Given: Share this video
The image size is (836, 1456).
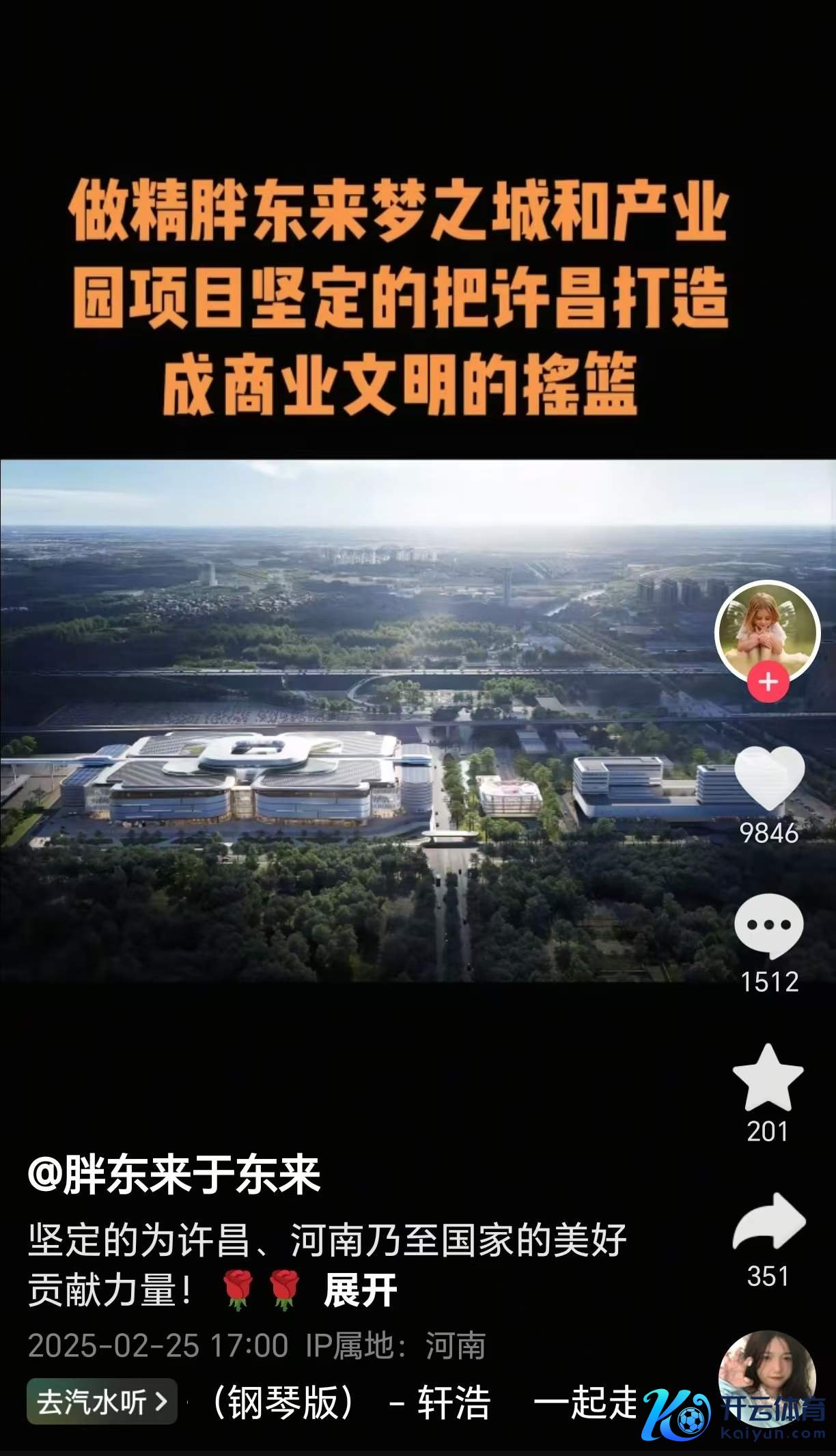Looking at the screenshot, I should coord(768,1224).
